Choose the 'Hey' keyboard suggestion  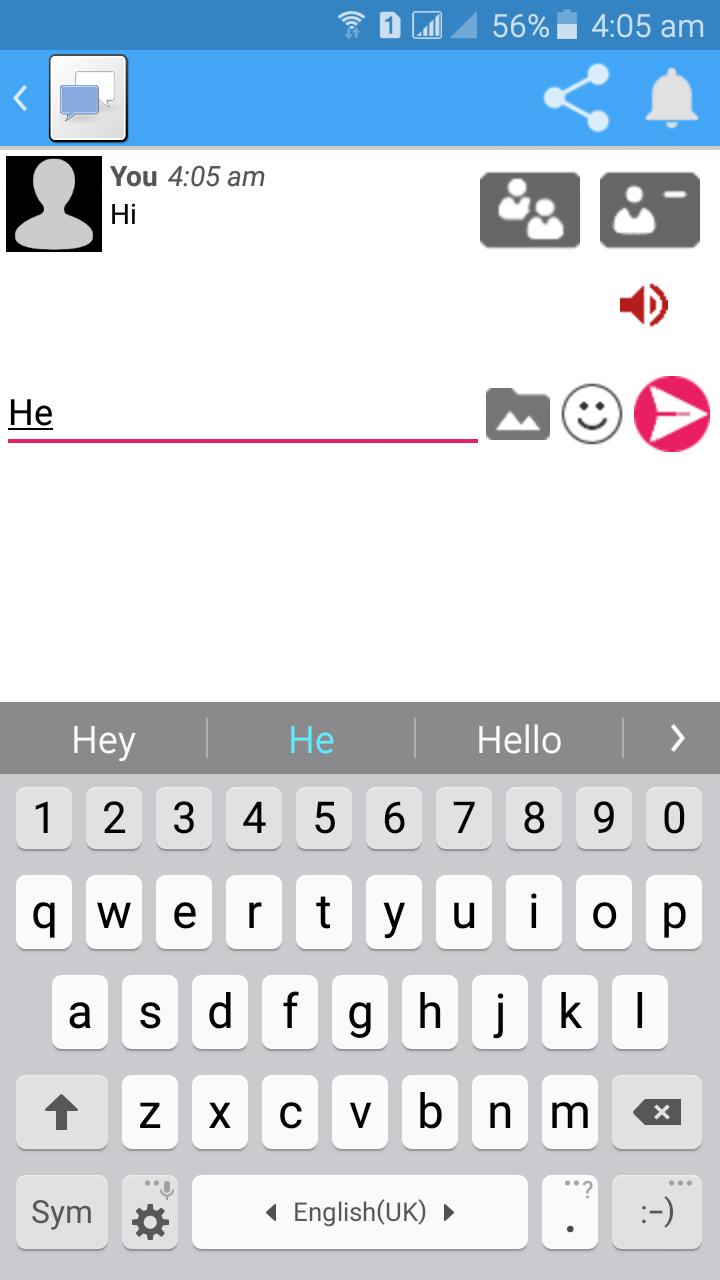103,740
